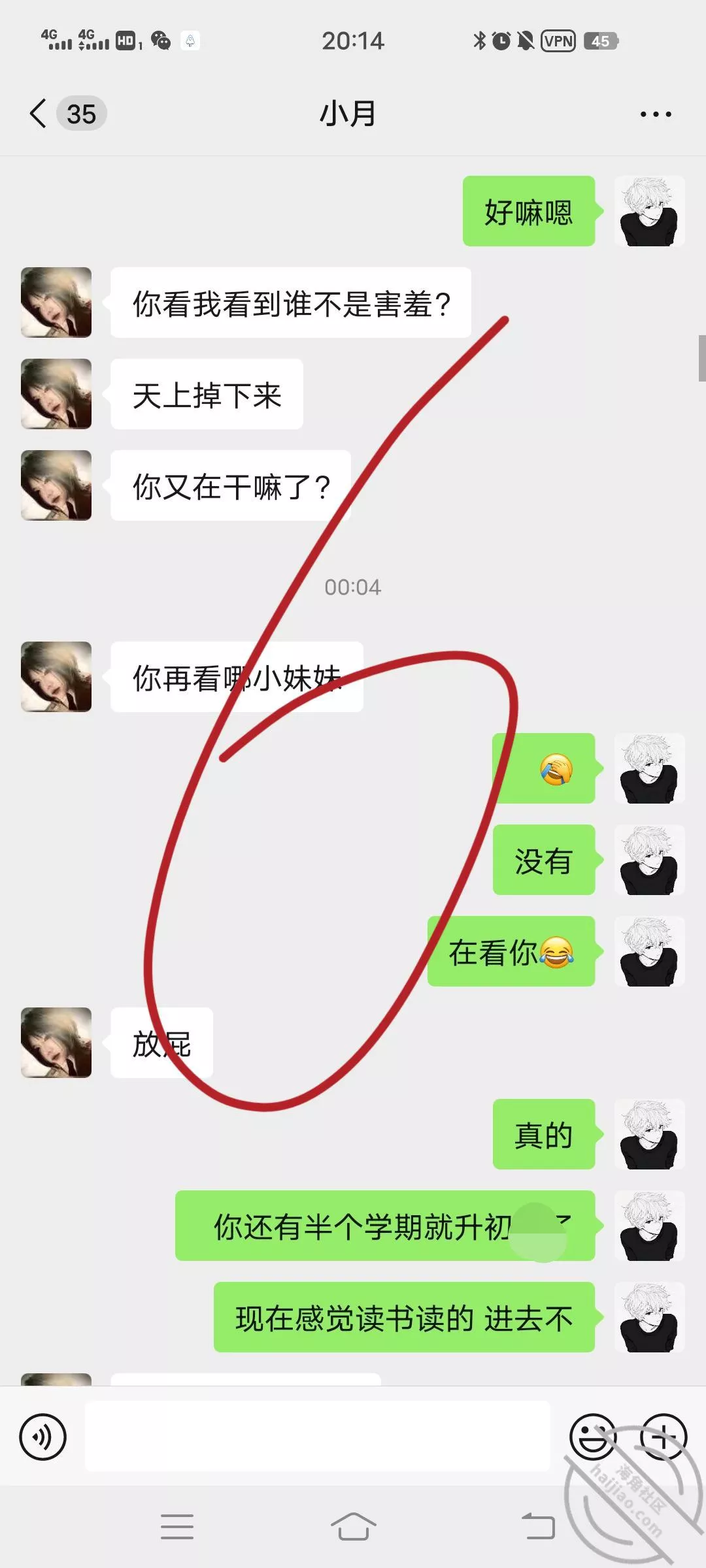This screenshot has width=706, height=1568.
Task: Open the plus attachments menu
Action: click(663, 1437)
